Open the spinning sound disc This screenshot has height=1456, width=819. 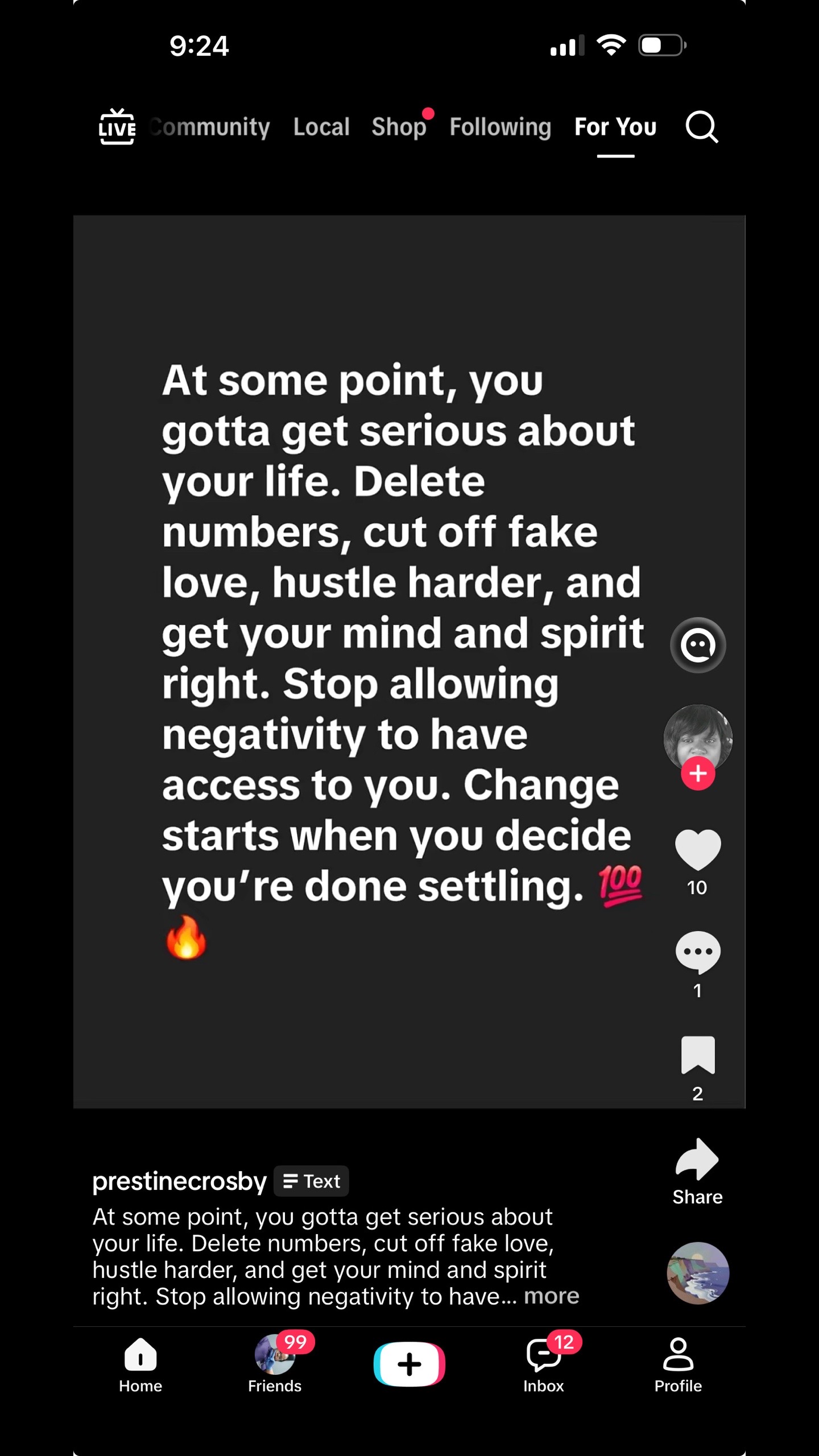(698, 1273)
